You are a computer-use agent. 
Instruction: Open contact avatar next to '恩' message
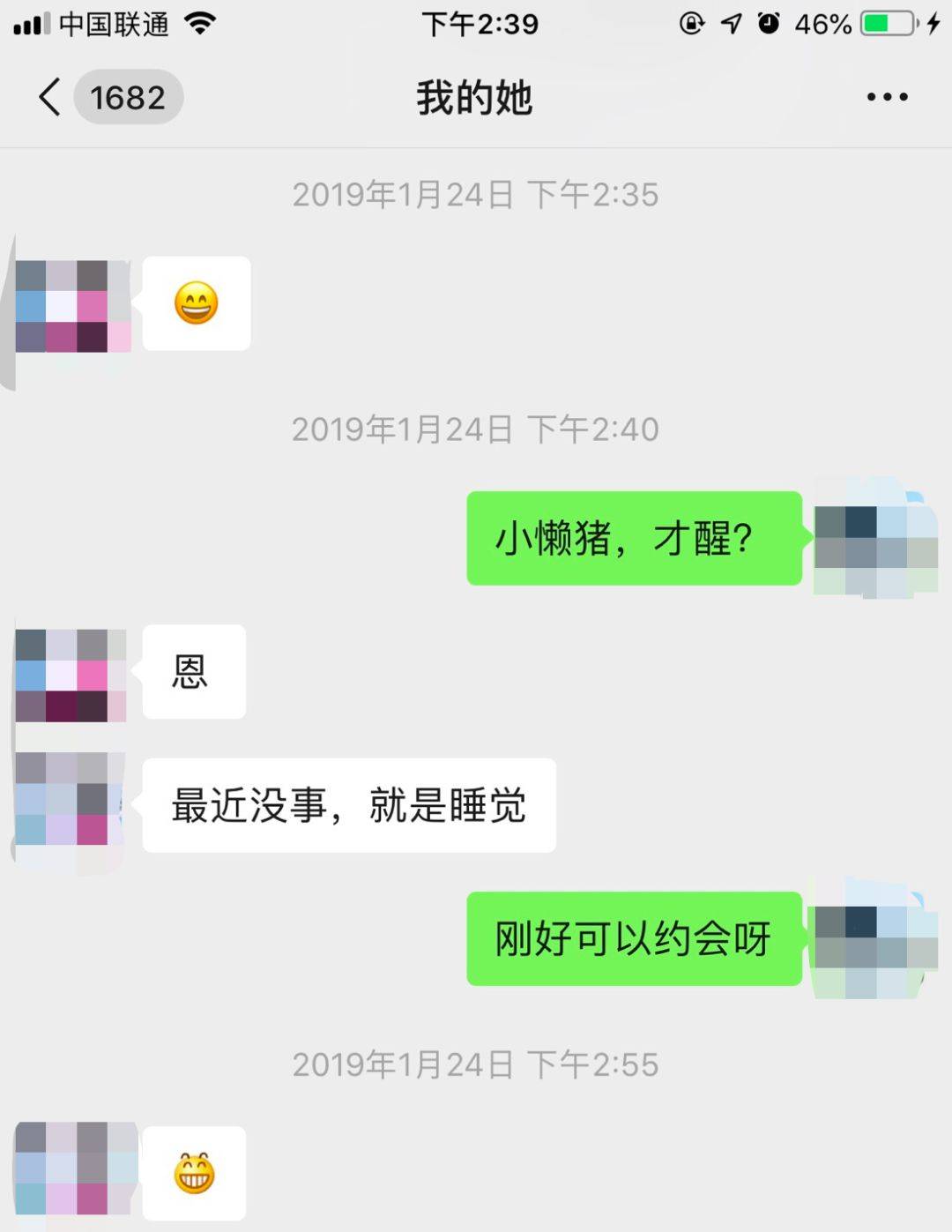(71, 675)
